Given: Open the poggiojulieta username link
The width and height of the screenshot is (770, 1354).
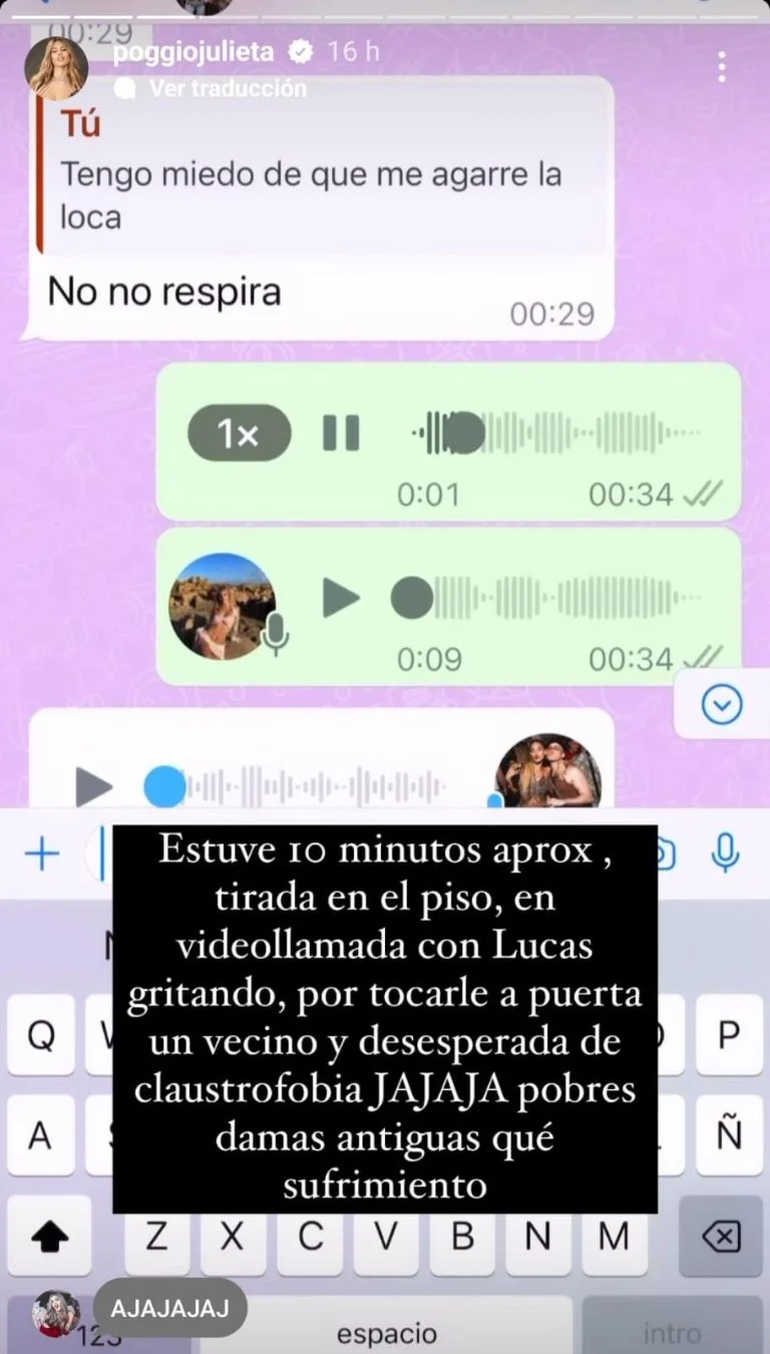Looking at the screenshot, I should (193, 51).
